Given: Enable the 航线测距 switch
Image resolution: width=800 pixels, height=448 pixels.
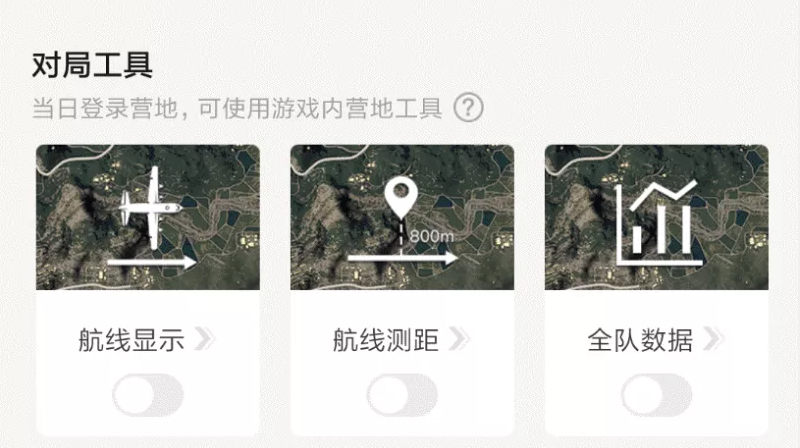Looking at the screenshot, I should point(402,395).
